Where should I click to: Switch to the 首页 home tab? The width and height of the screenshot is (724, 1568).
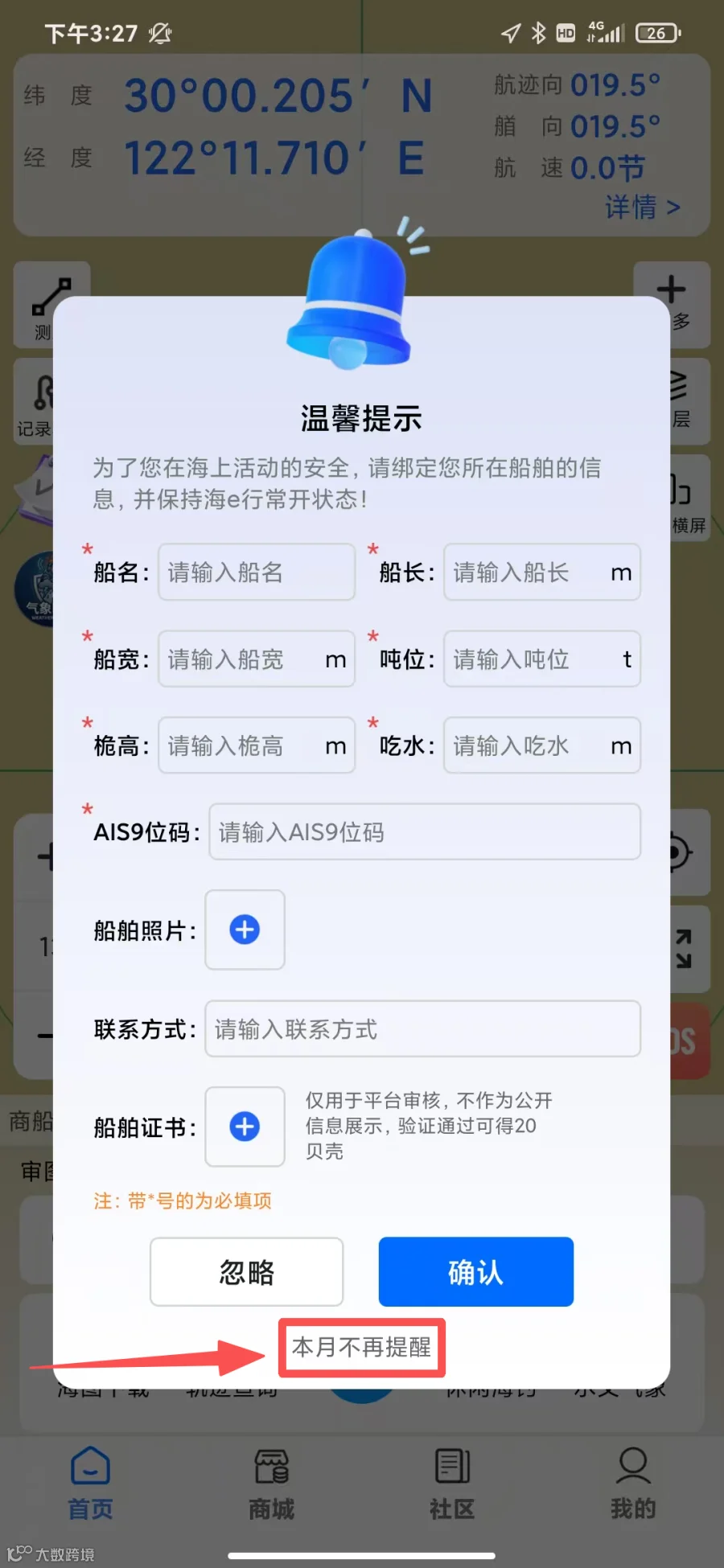90,1484
